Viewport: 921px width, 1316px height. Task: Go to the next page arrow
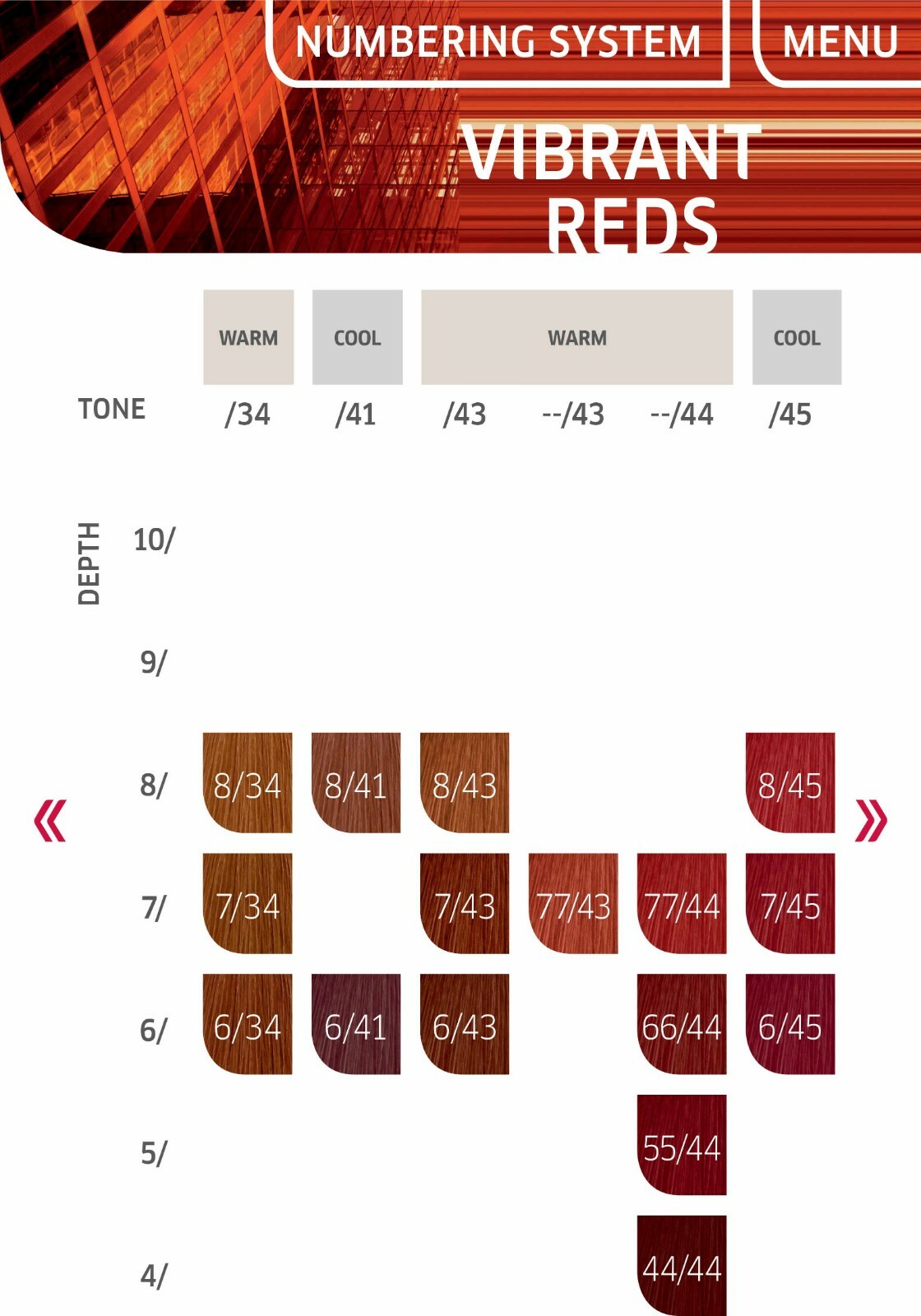(871, 820)
